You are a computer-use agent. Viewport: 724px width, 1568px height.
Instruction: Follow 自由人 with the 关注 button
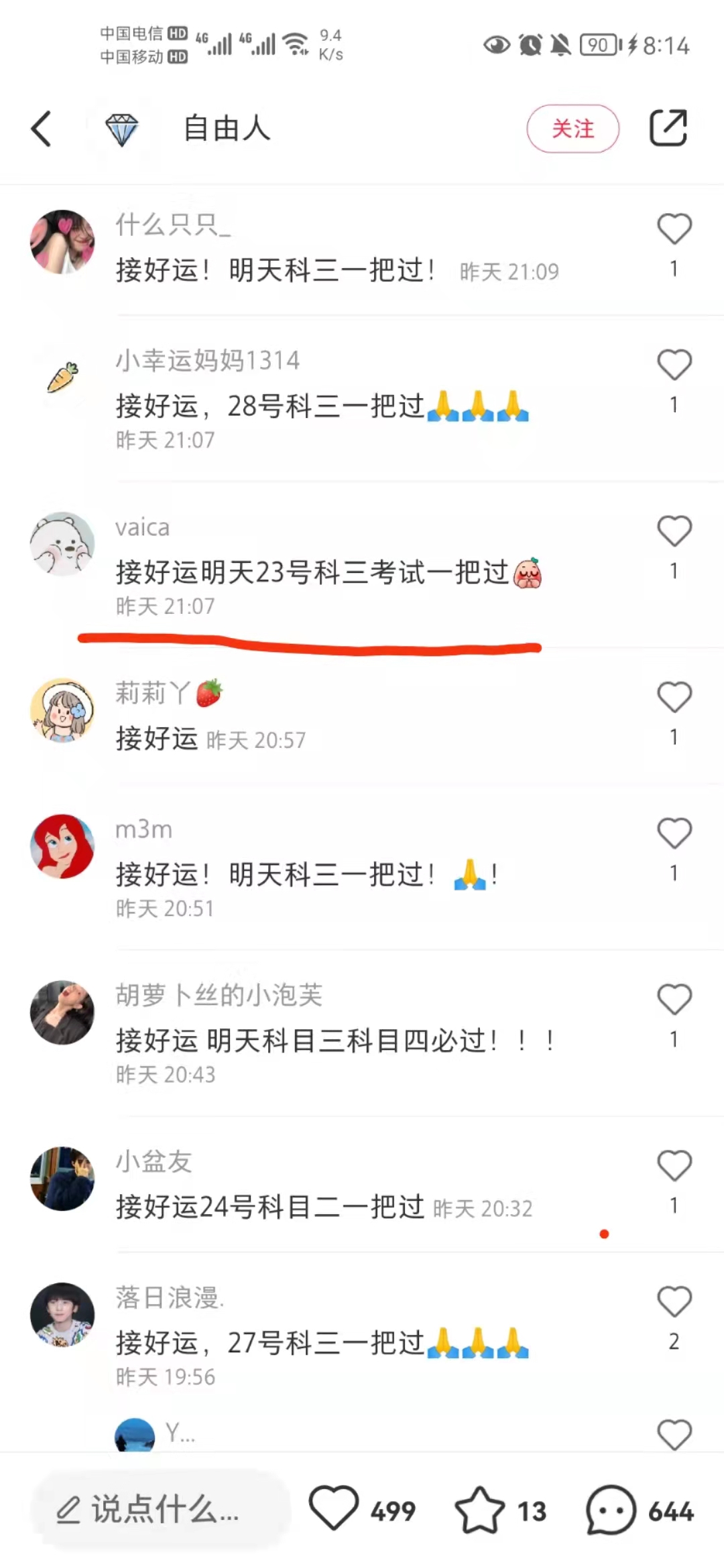click(x=572, y=129)
